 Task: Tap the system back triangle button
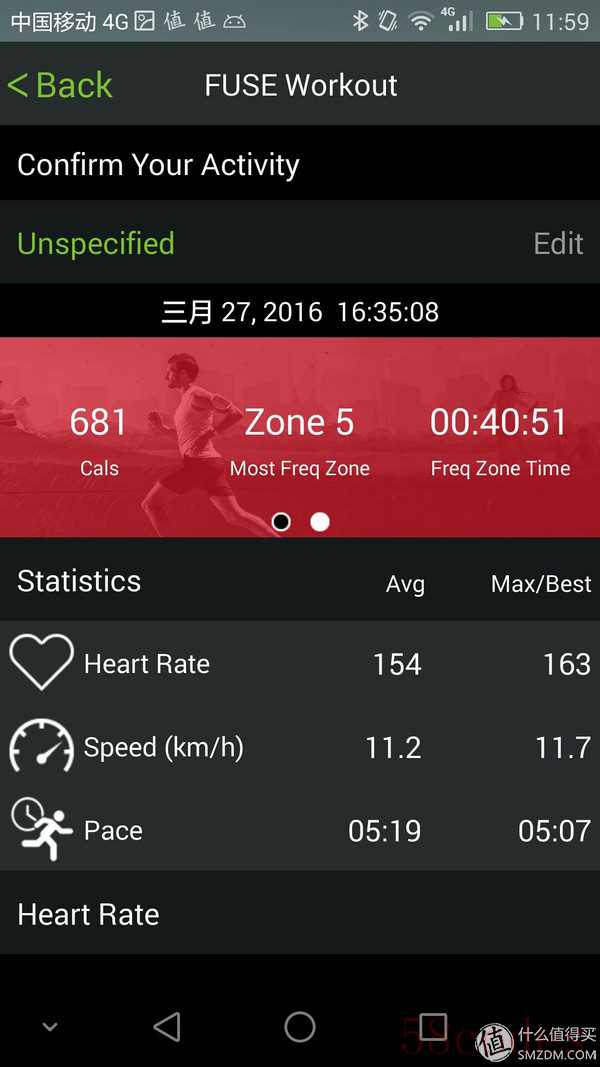[167, 1026]
